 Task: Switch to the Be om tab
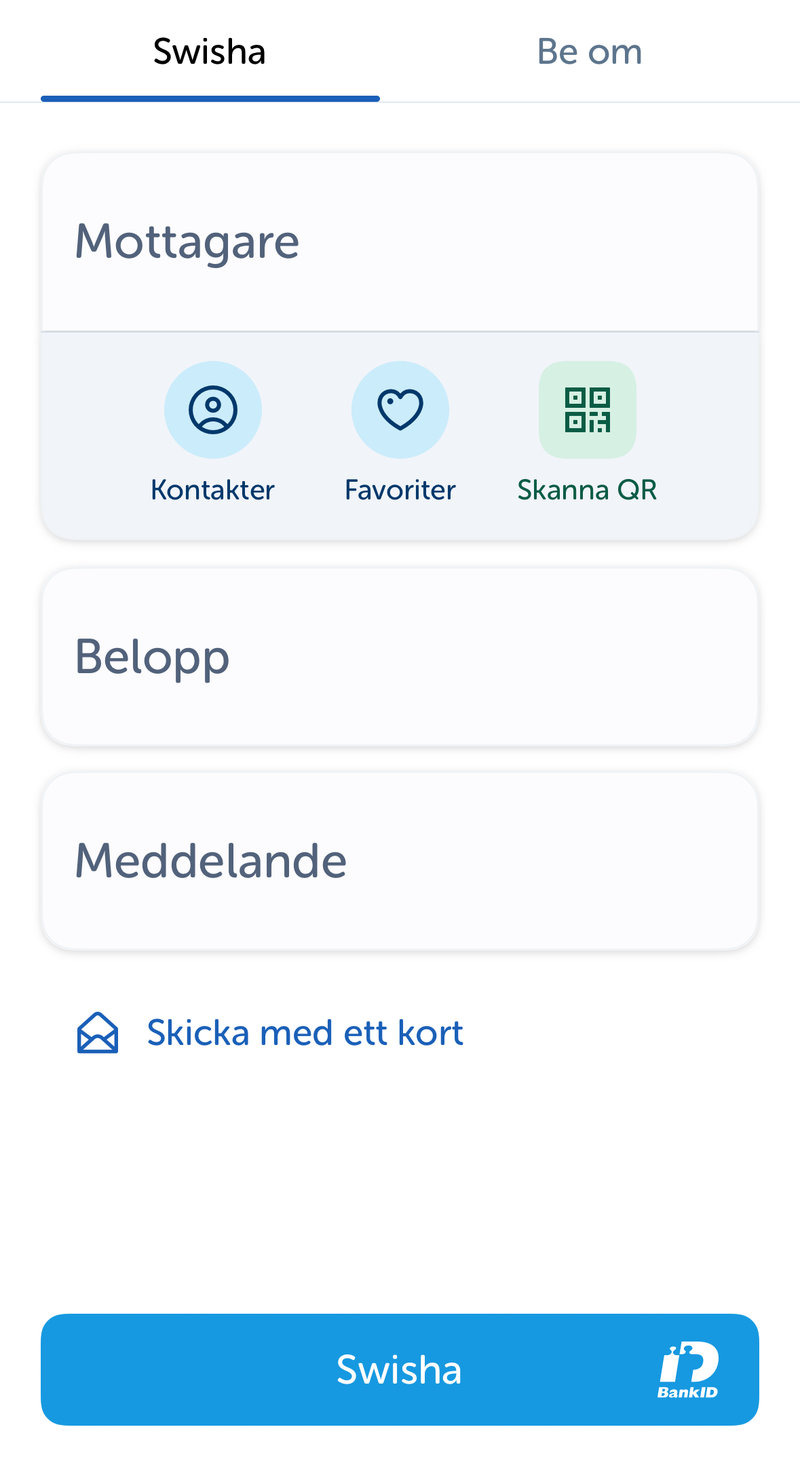[x=589, y=51]
